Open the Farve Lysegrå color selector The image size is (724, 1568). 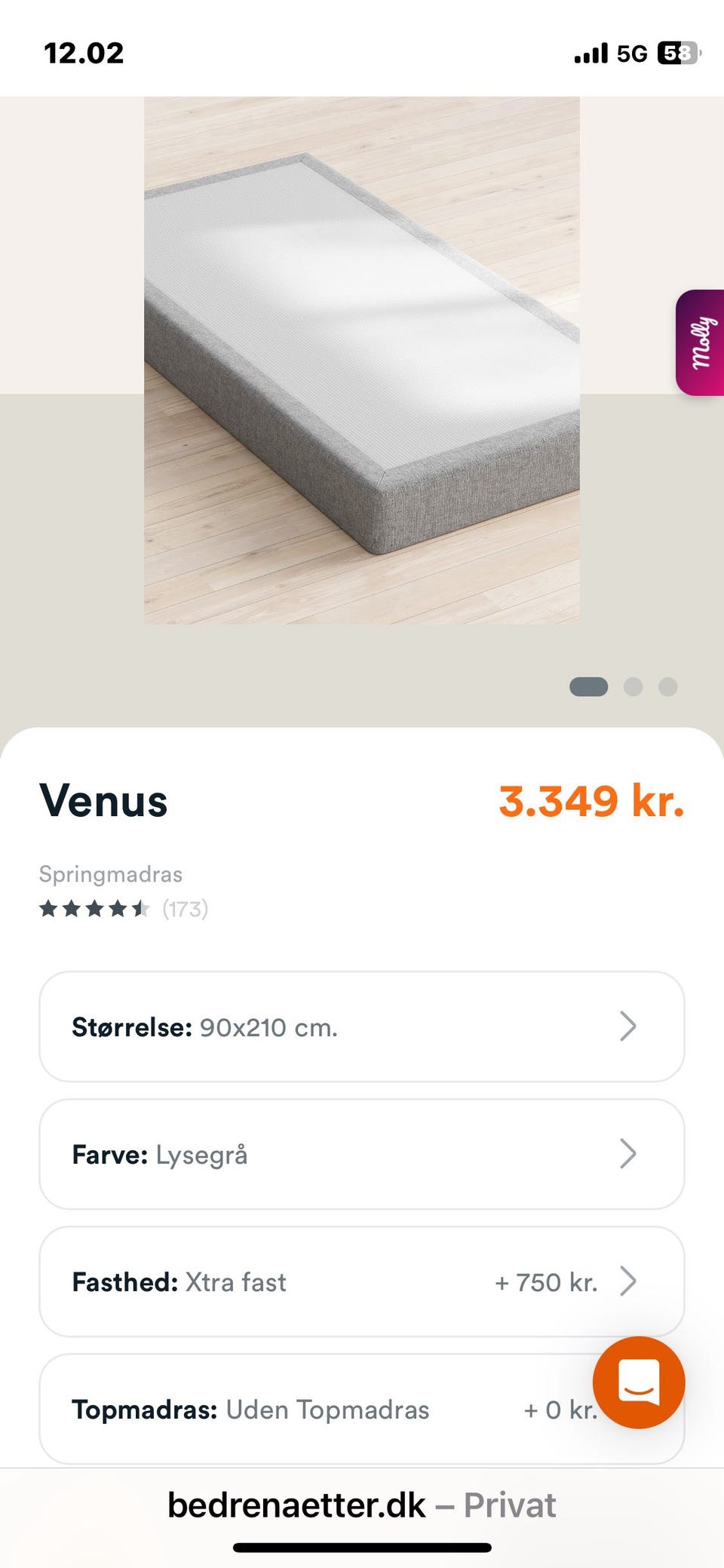(x=362, y=1154)
